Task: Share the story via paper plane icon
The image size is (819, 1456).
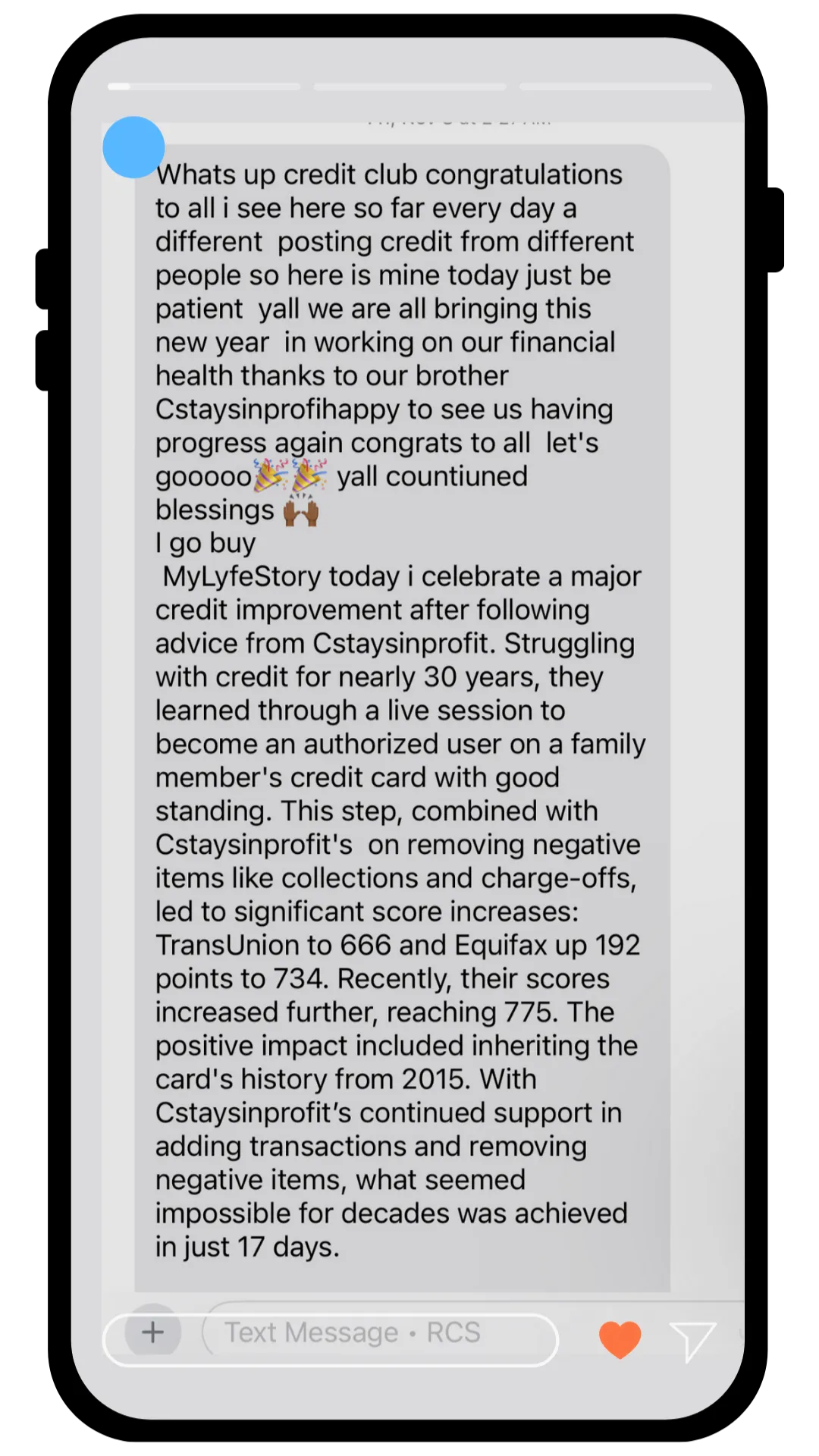Action: click(692, 1341)
